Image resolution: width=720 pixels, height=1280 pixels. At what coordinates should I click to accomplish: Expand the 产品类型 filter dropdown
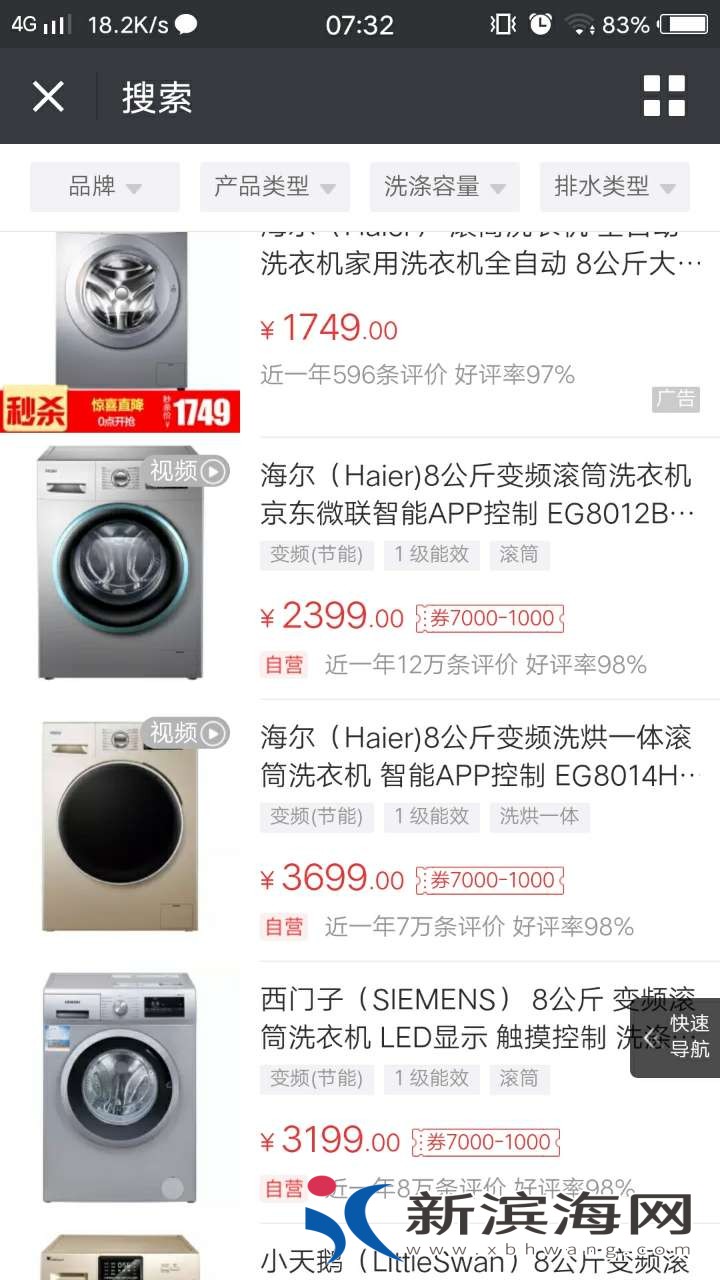(x=275, y=186)
